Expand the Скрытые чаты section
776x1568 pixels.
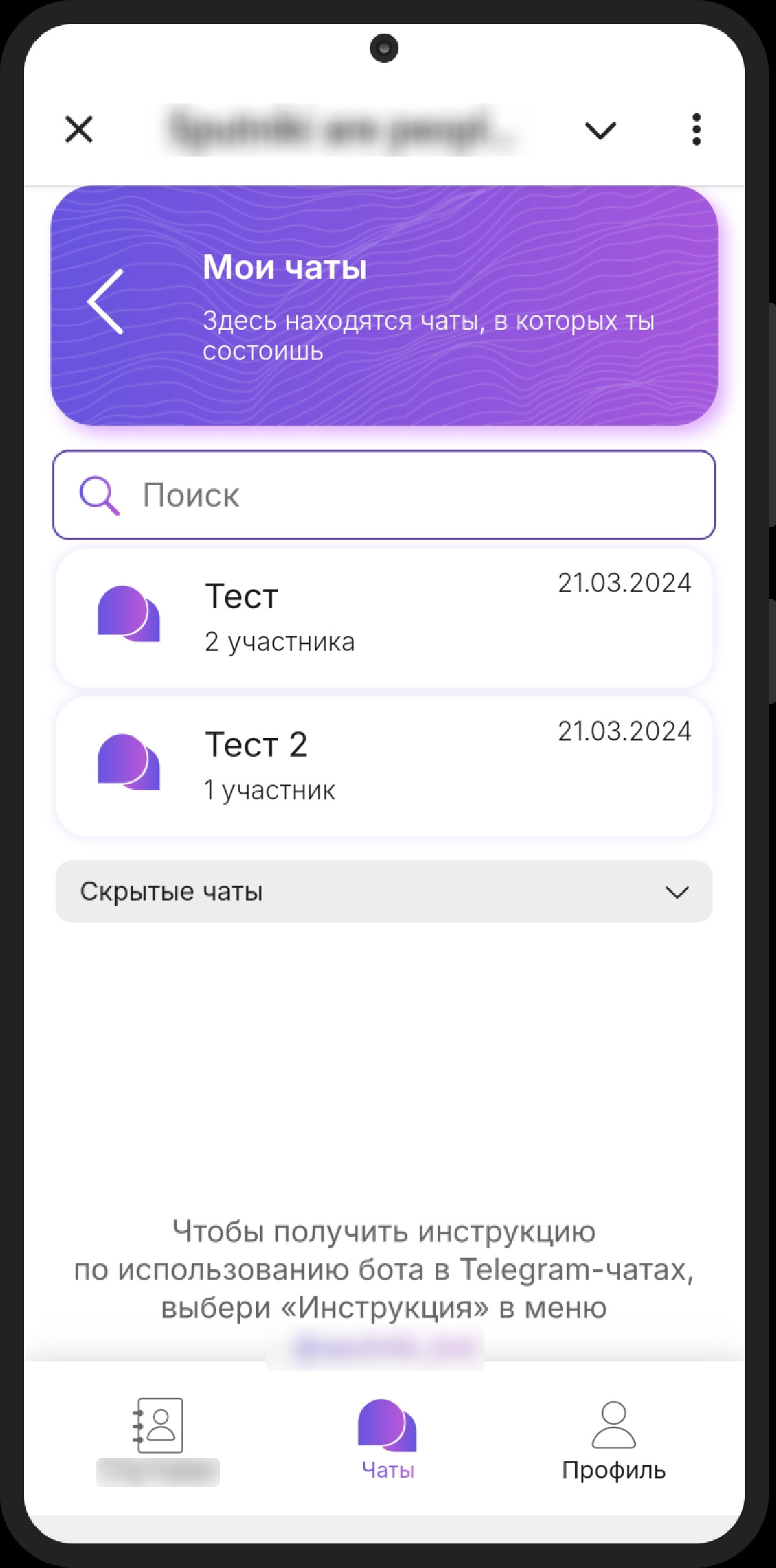click(x=384, y=891)
